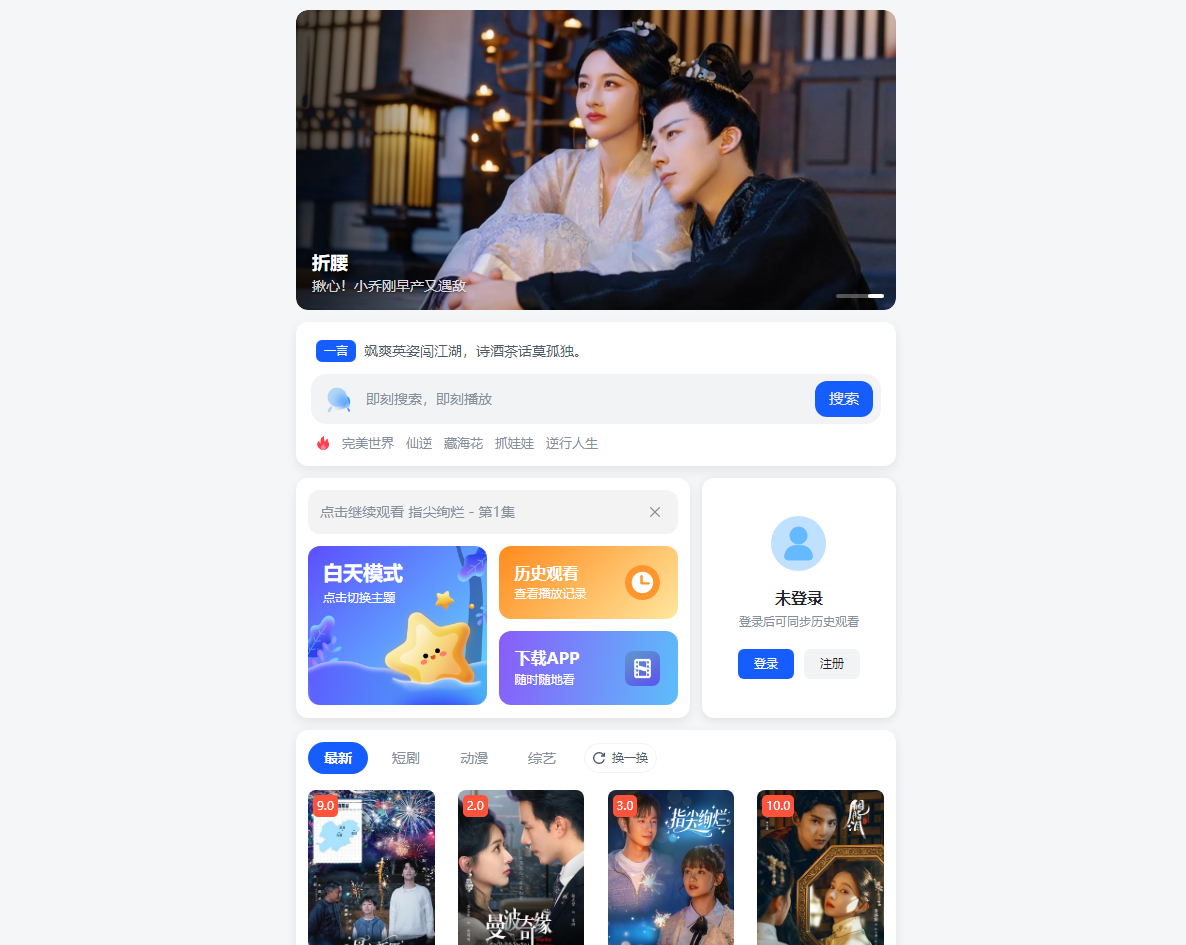The height and width of the screenshot is (945, 1186).
Task: Switch to the 动漫 tab
Action: tap(474, 758)
